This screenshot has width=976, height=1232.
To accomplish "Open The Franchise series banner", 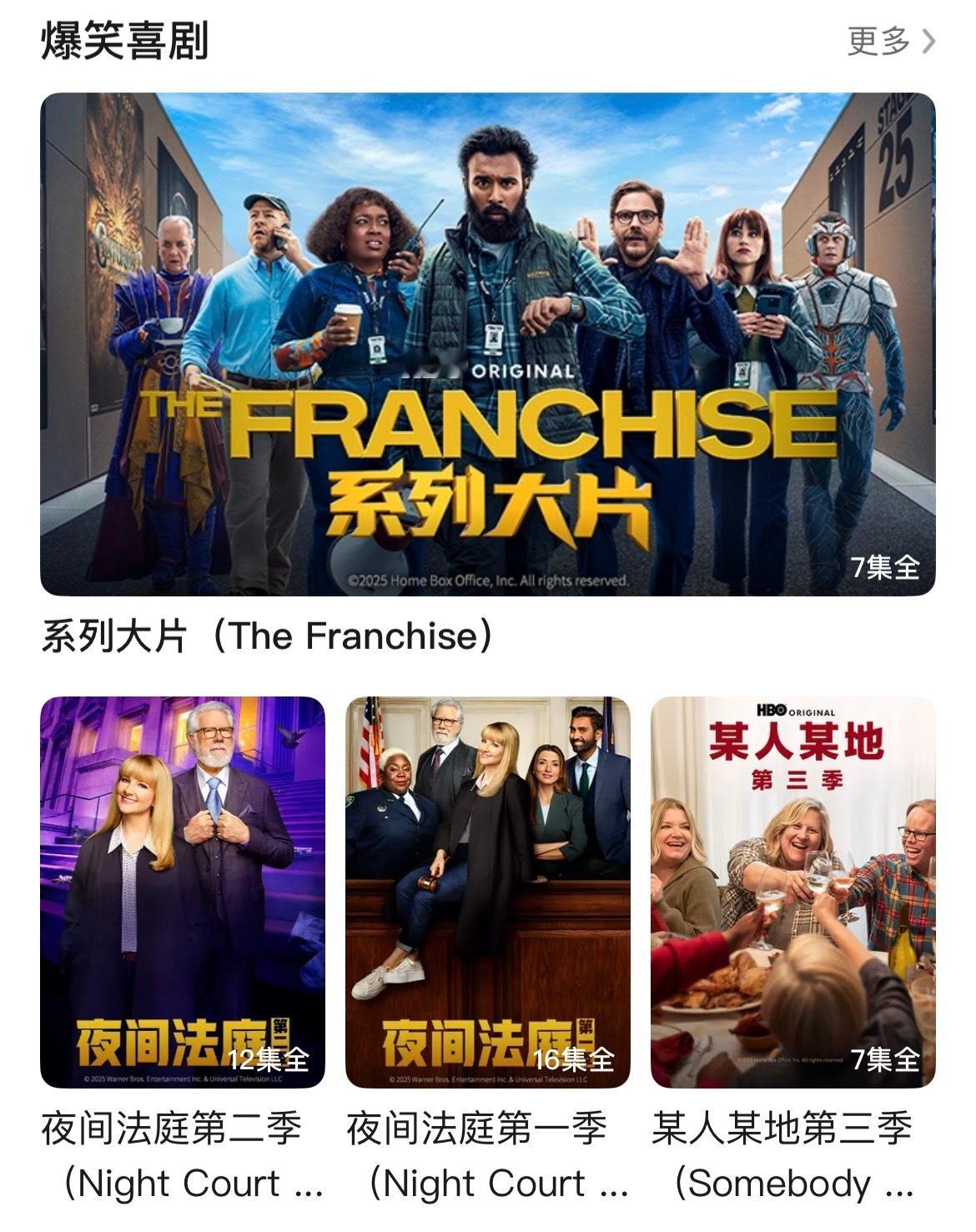I will (488, 344).
